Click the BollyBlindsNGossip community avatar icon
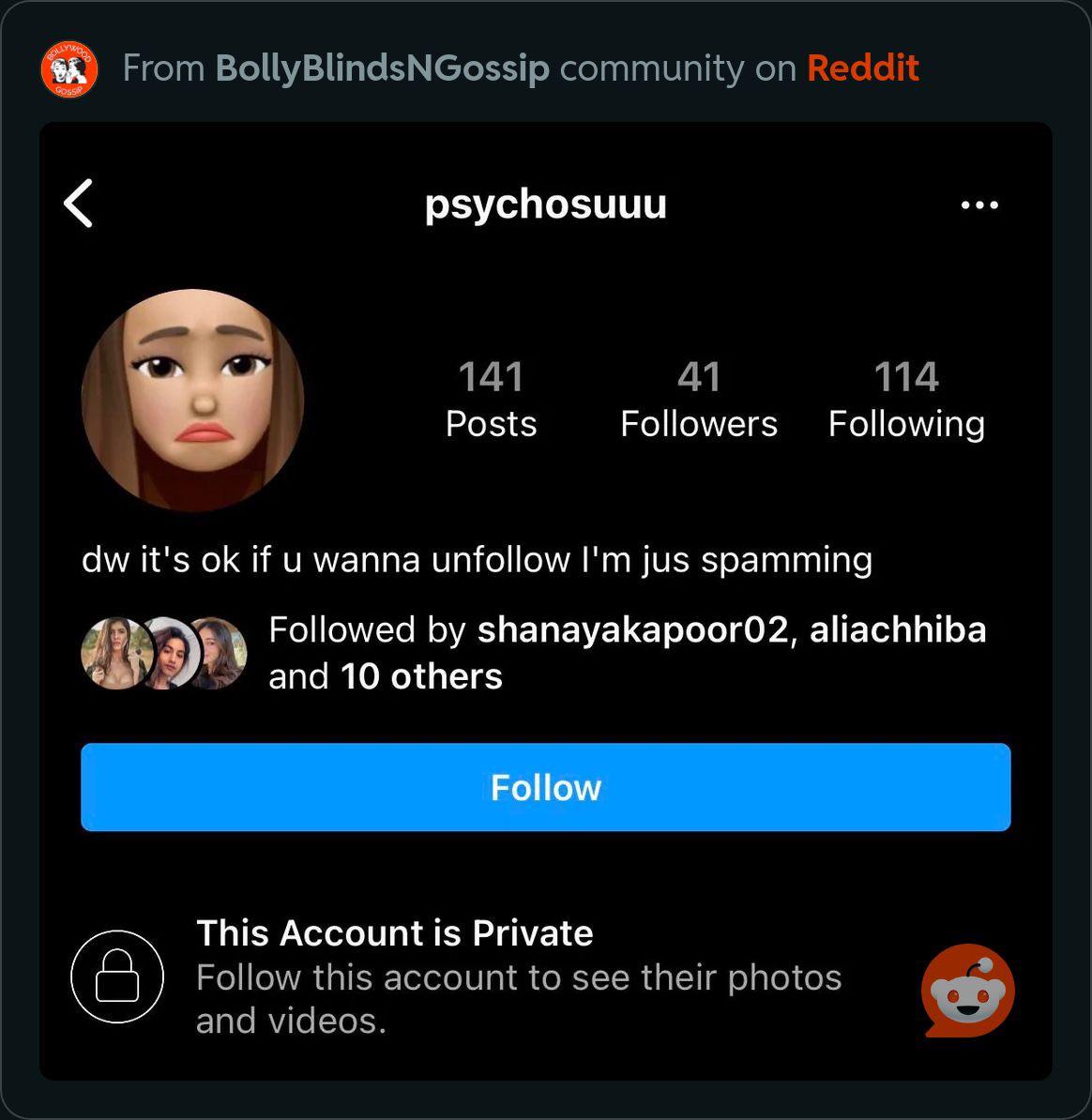 pos(68,68)
